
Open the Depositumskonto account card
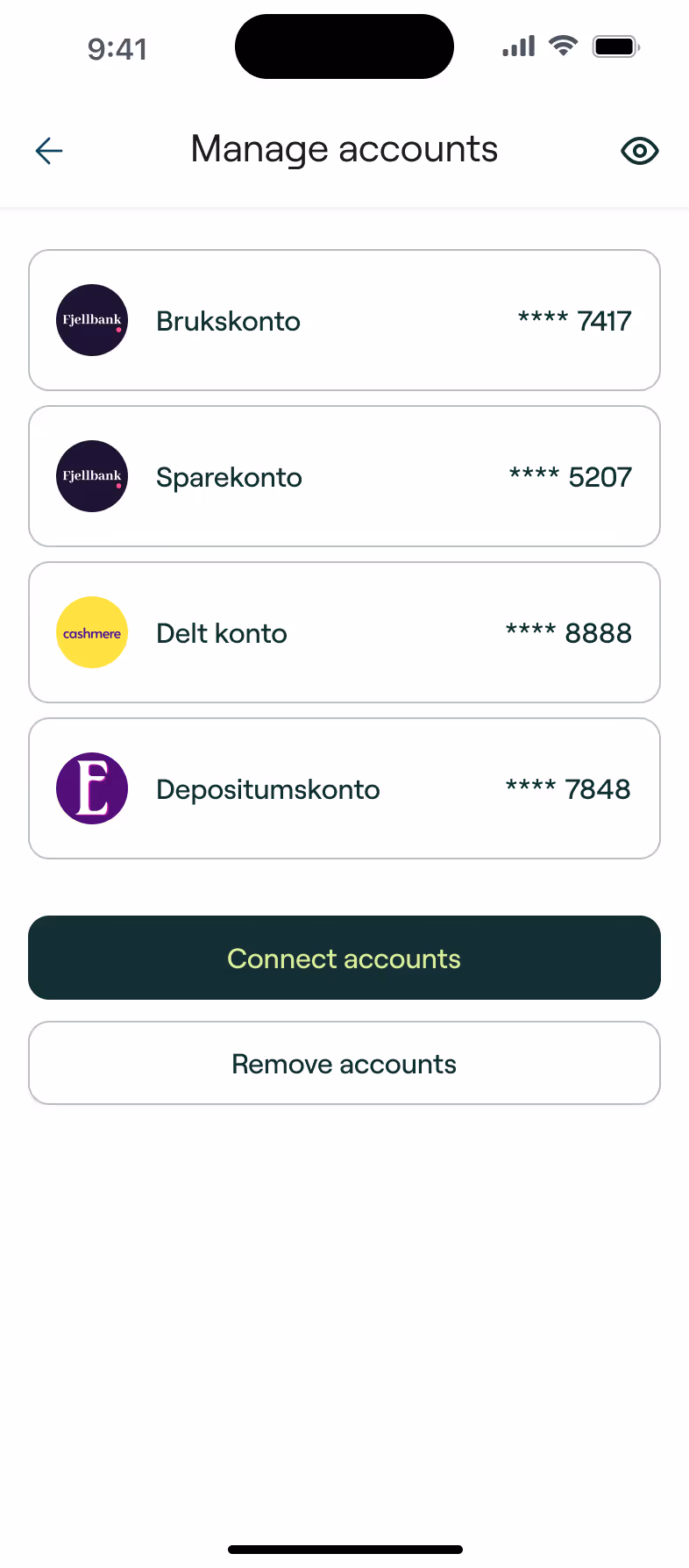point(344,788)
